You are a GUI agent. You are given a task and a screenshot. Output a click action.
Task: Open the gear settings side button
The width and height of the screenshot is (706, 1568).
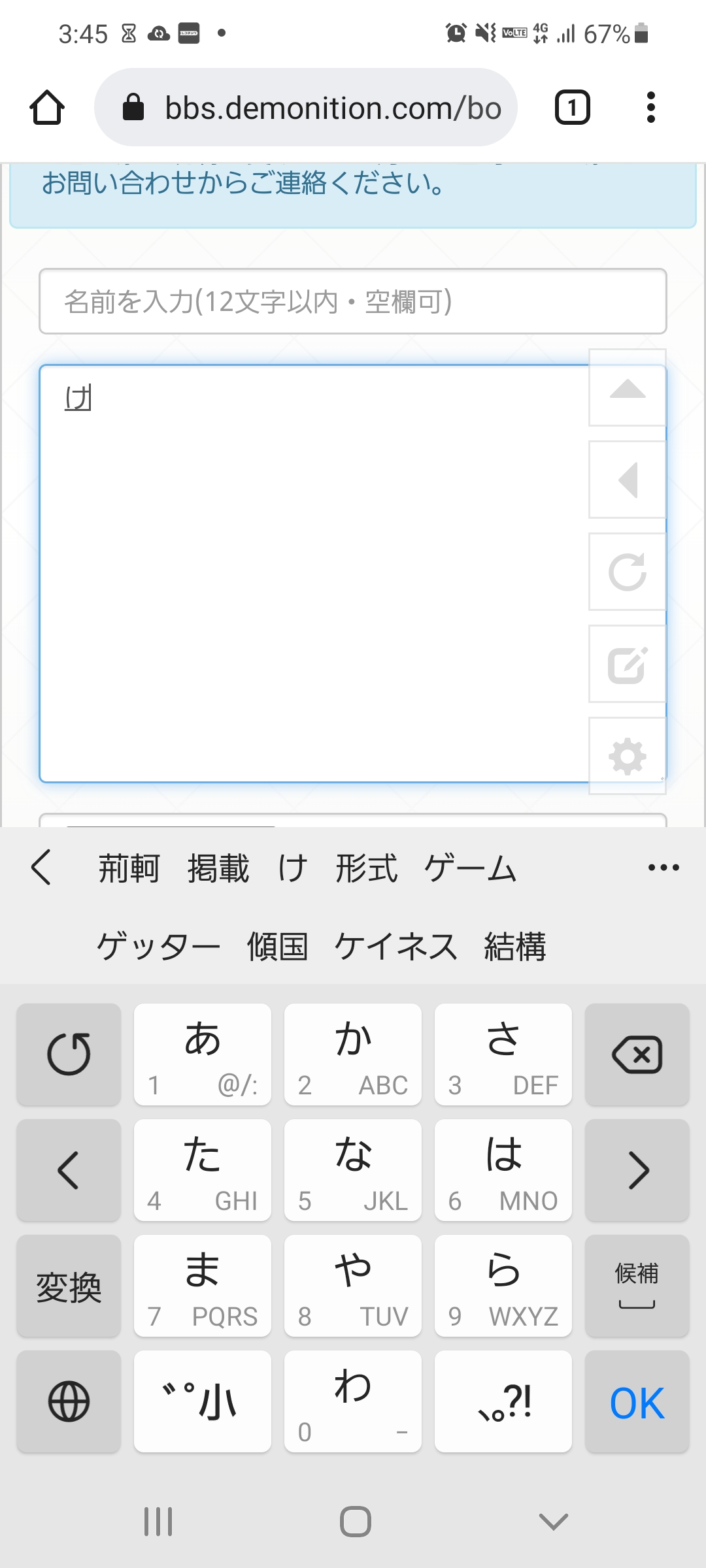pos(628,757)
